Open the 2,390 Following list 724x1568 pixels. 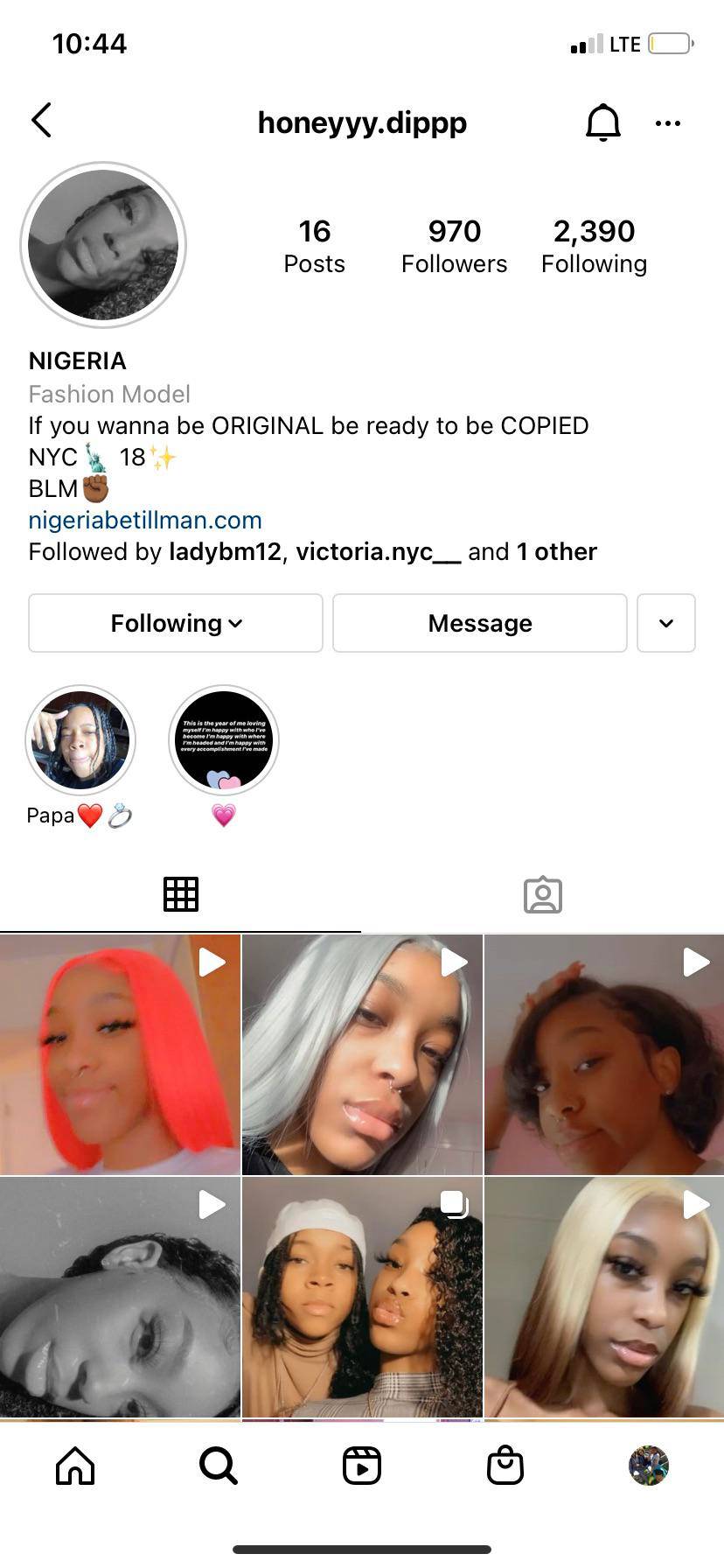[x=594, y=246]
